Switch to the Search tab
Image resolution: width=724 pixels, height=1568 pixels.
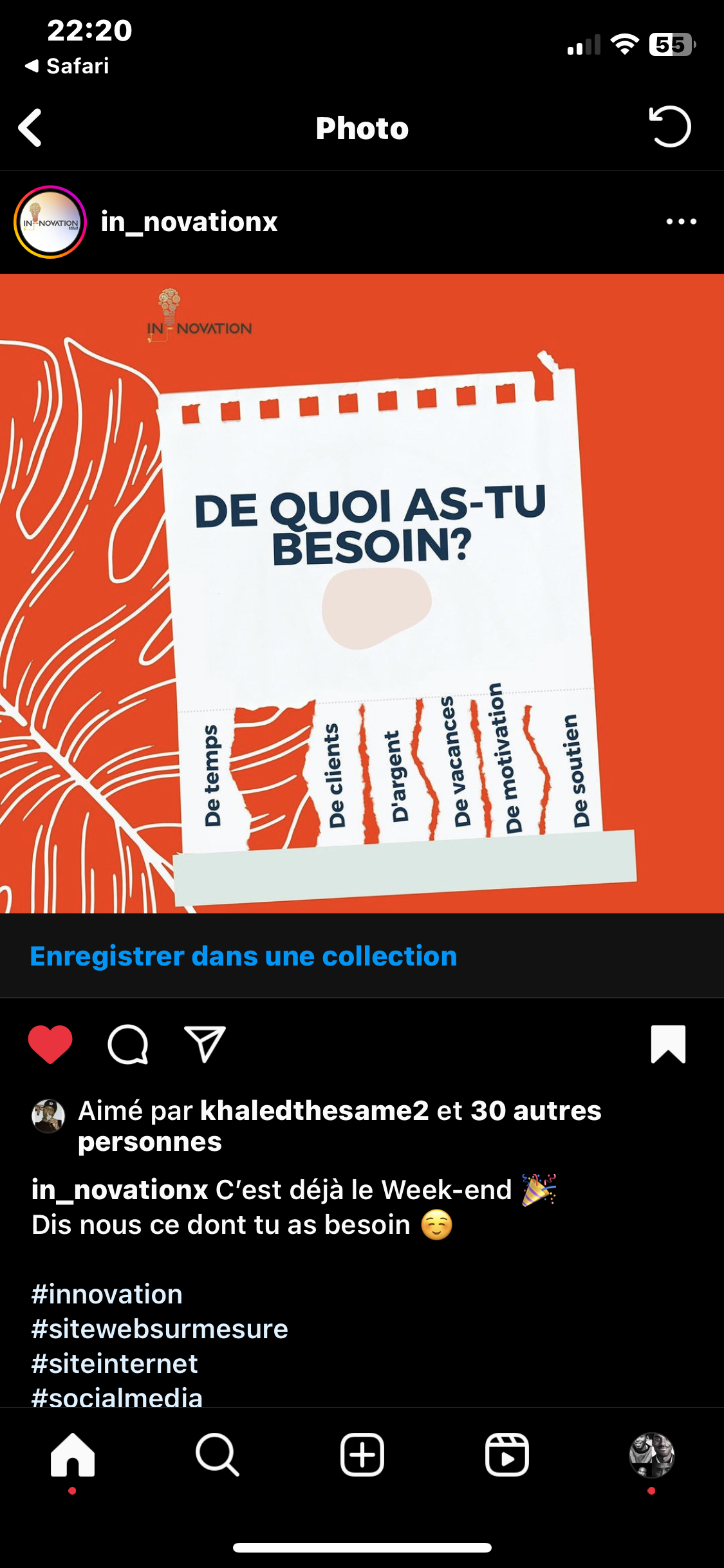click(218, 1455)
